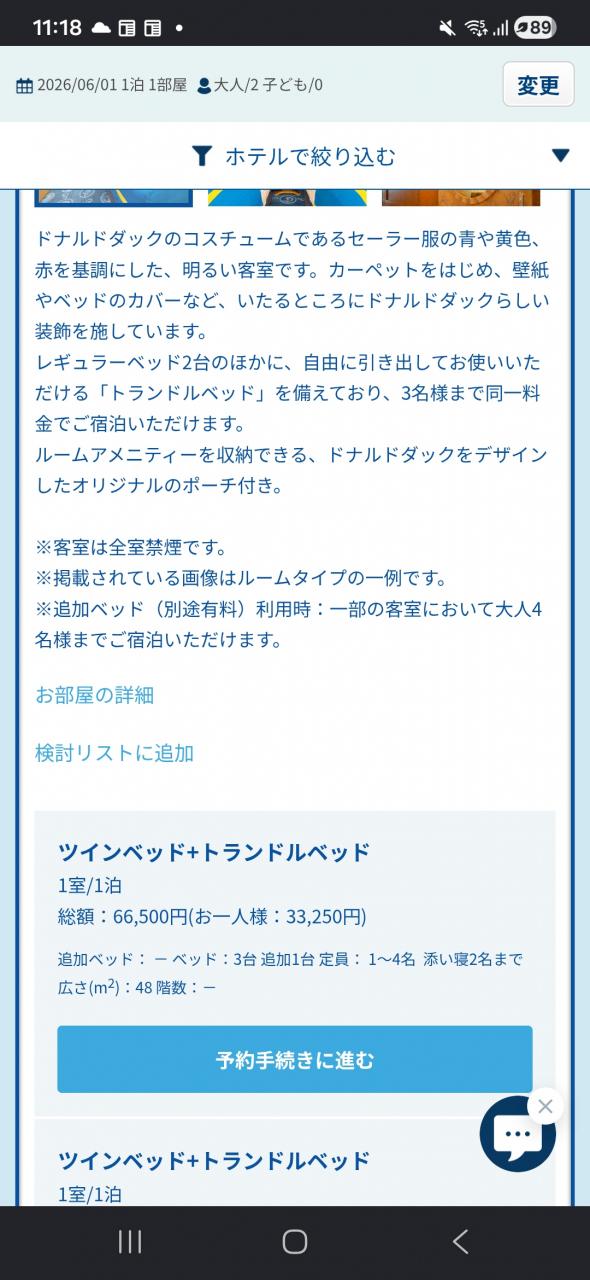Tap the system home button
This screenshot has height=1280, width=590.
[x=295, y=1242]
